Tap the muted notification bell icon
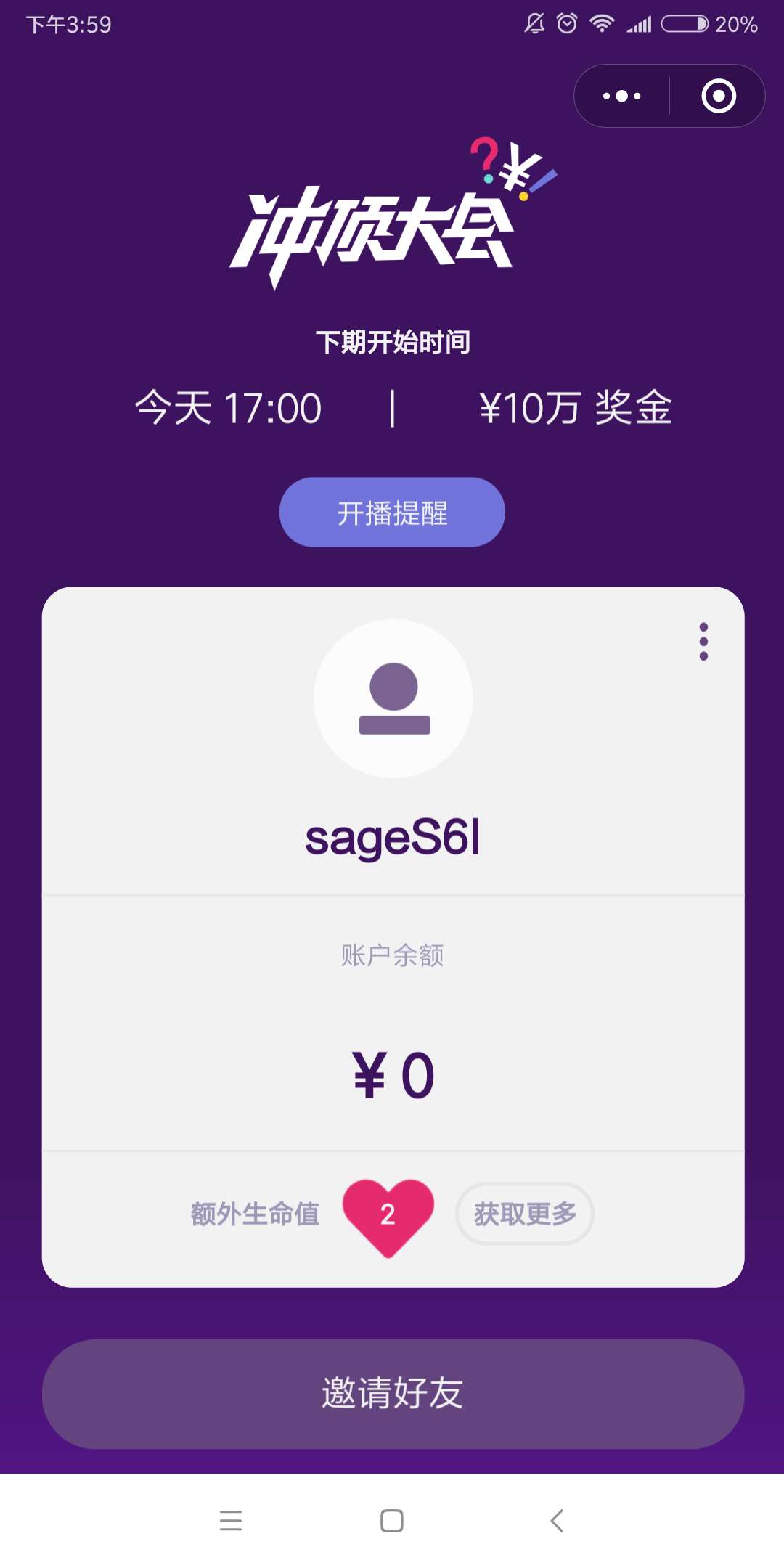Viewport: 784px width, 1568px height. (x=535, y=22)
